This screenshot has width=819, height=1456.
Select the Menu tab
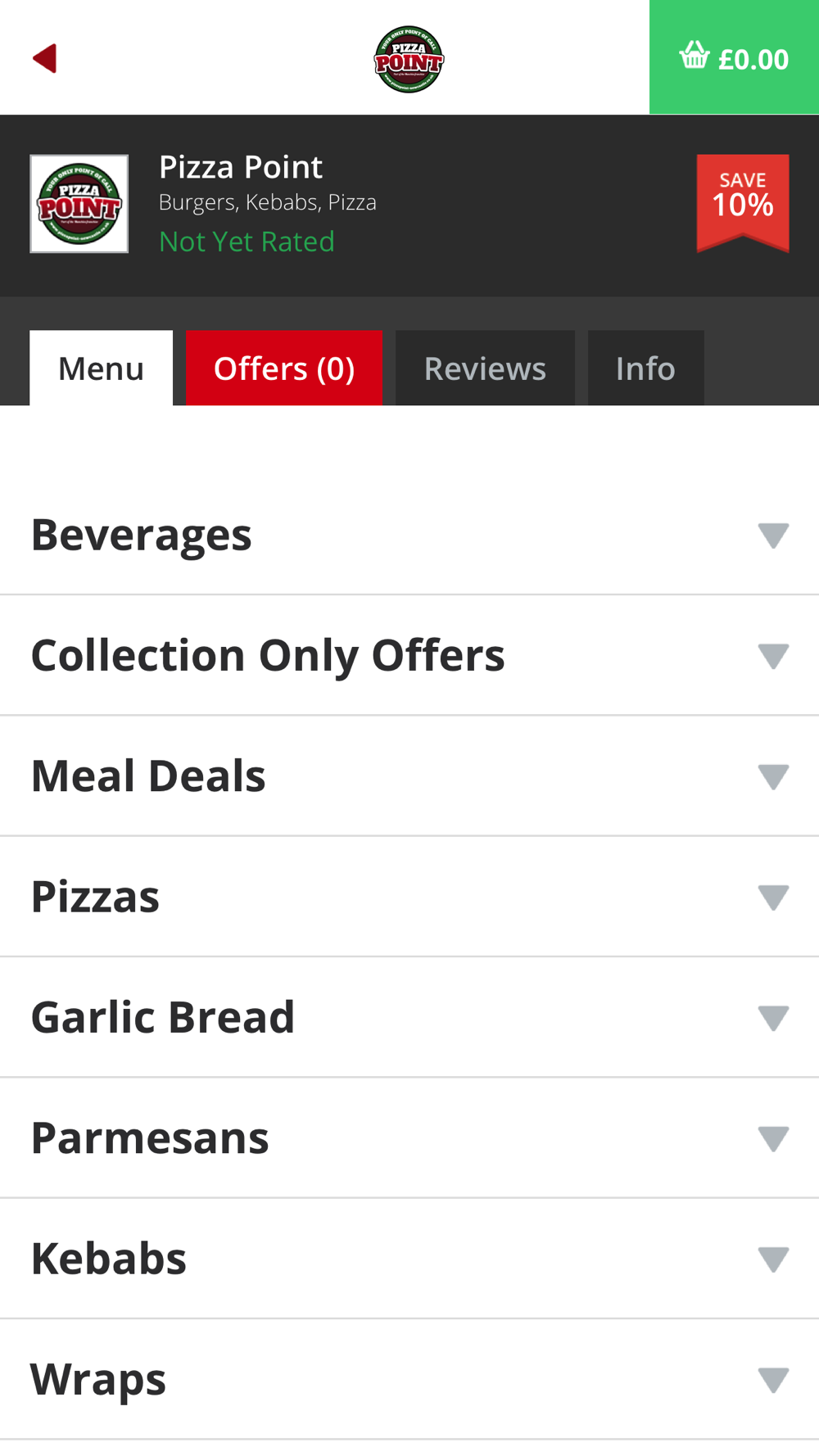(101, 368)
